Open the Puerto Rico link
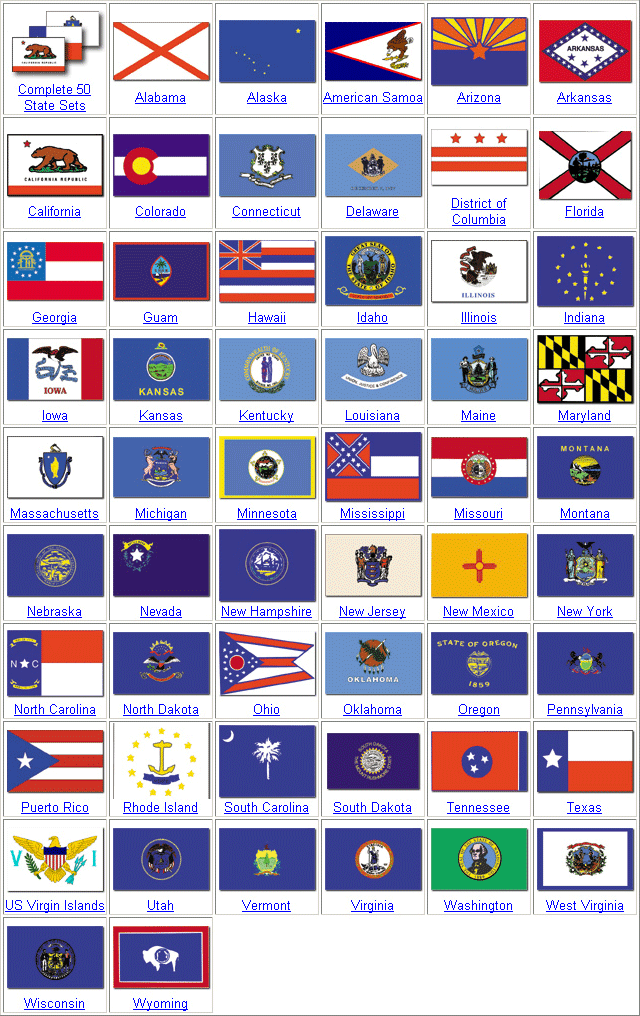 (x=54, y=808)
